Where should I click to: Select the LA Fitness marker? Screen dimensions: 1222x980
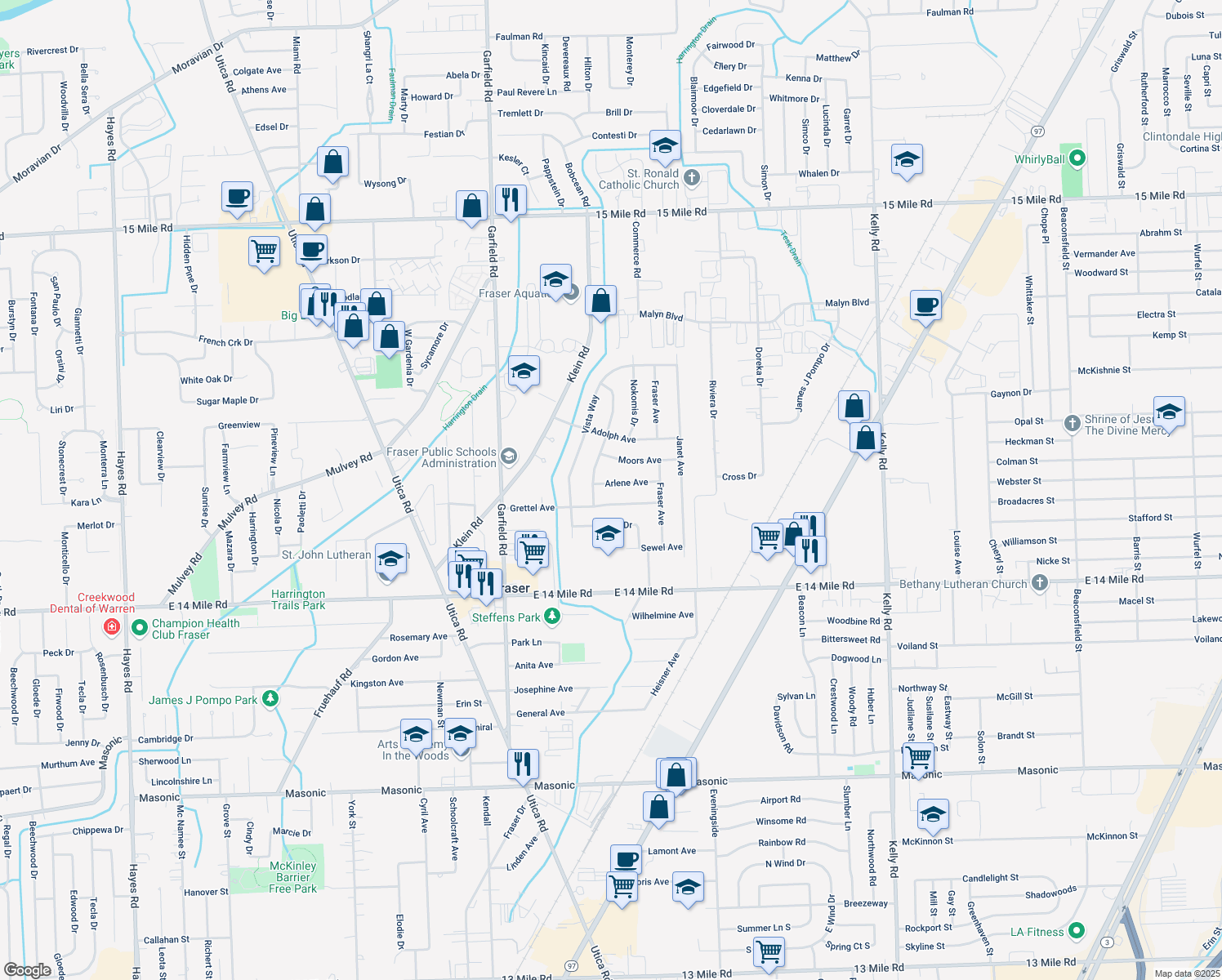click(1076, 931)
